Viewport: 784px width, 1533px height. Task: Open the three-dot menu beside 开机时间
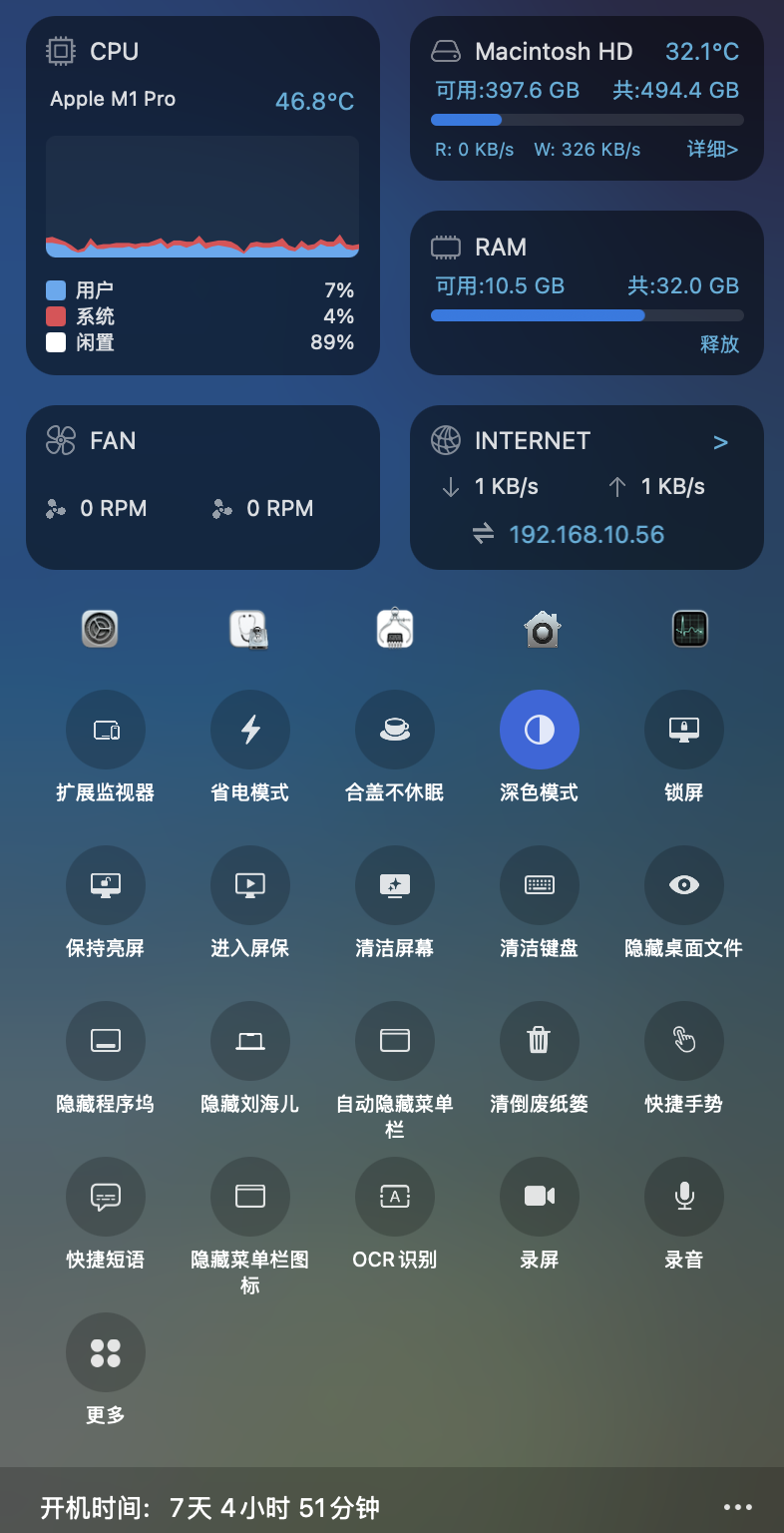pos(738,1507)
